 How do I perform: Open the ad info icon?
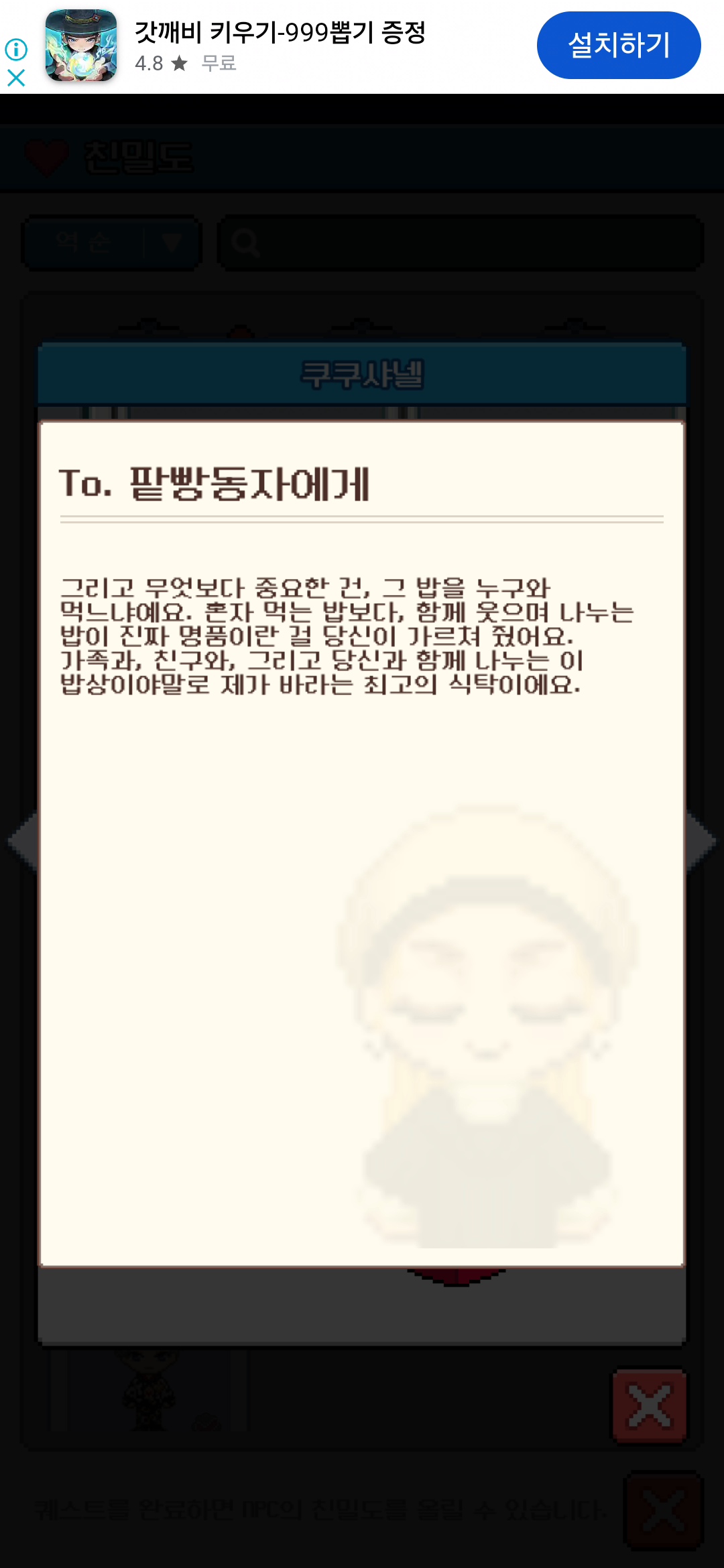coord(16,49)
